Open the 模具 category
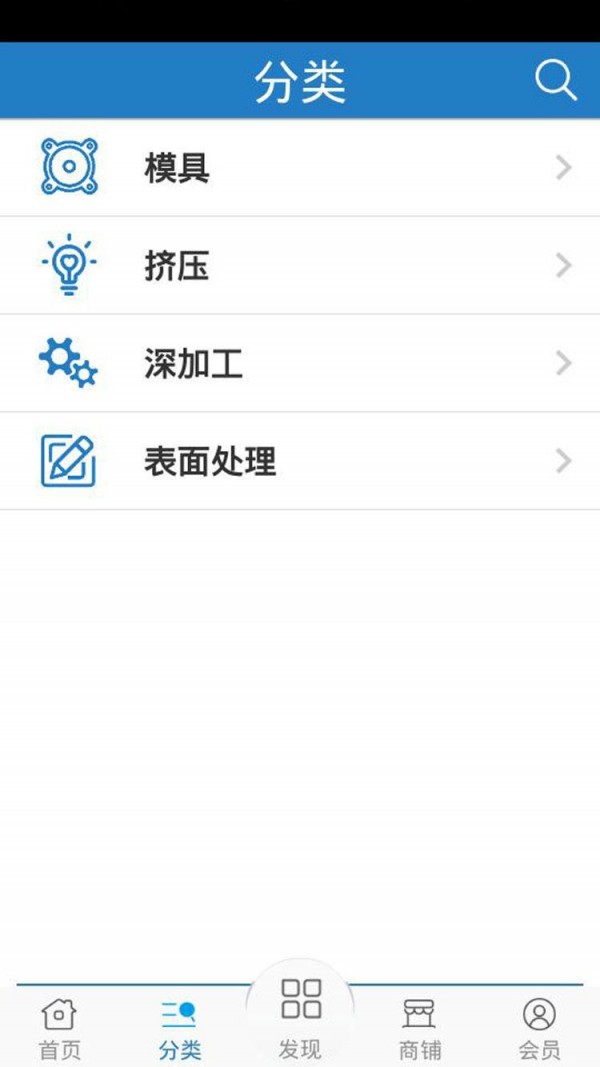The image size is (600, 1067). coord(300,168)
